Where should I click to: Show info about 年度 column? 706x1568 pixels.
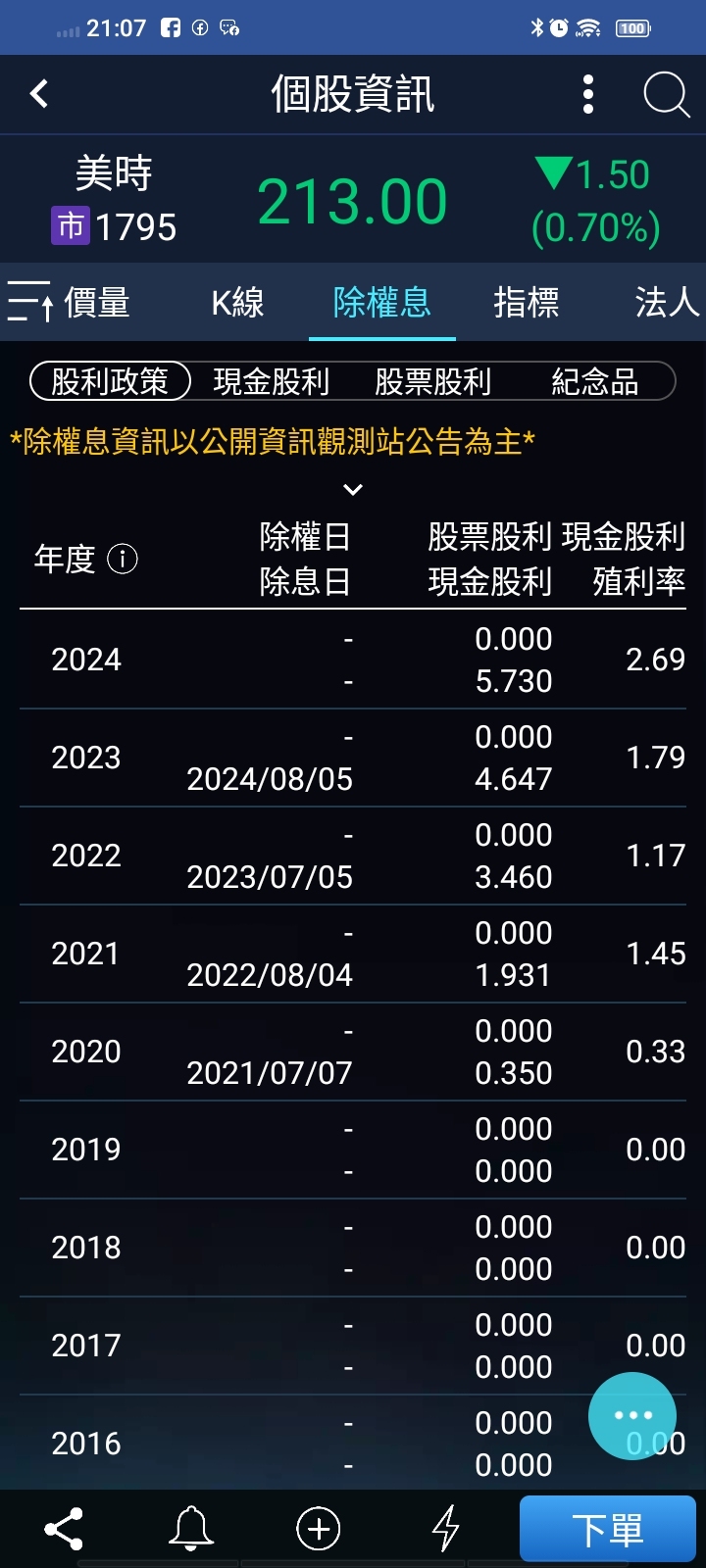(x=122, y=559)
